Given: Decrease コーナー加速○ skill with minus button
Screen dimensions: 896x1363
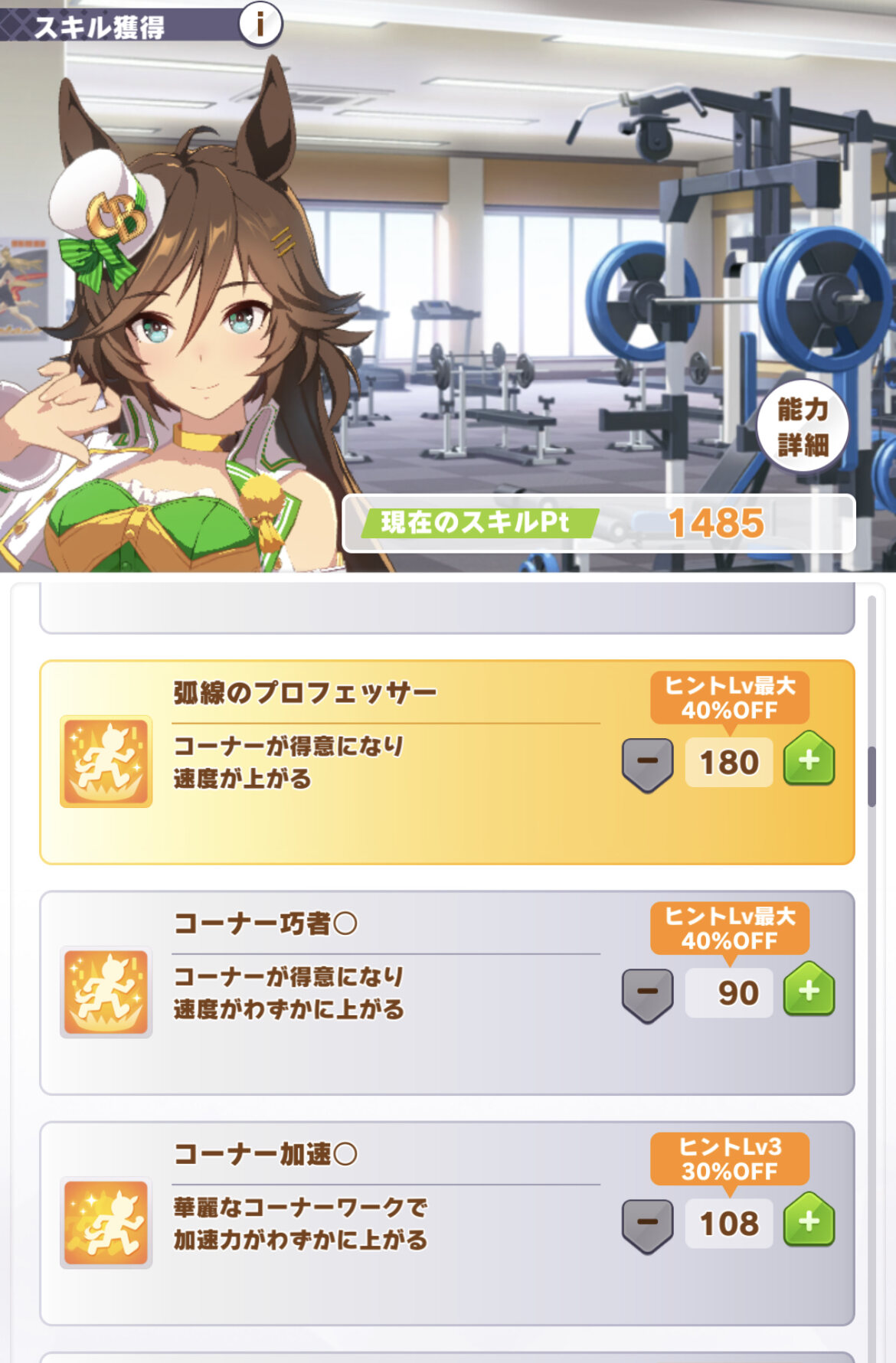Looking at the screenshot, I should [x=647, y=1224].
